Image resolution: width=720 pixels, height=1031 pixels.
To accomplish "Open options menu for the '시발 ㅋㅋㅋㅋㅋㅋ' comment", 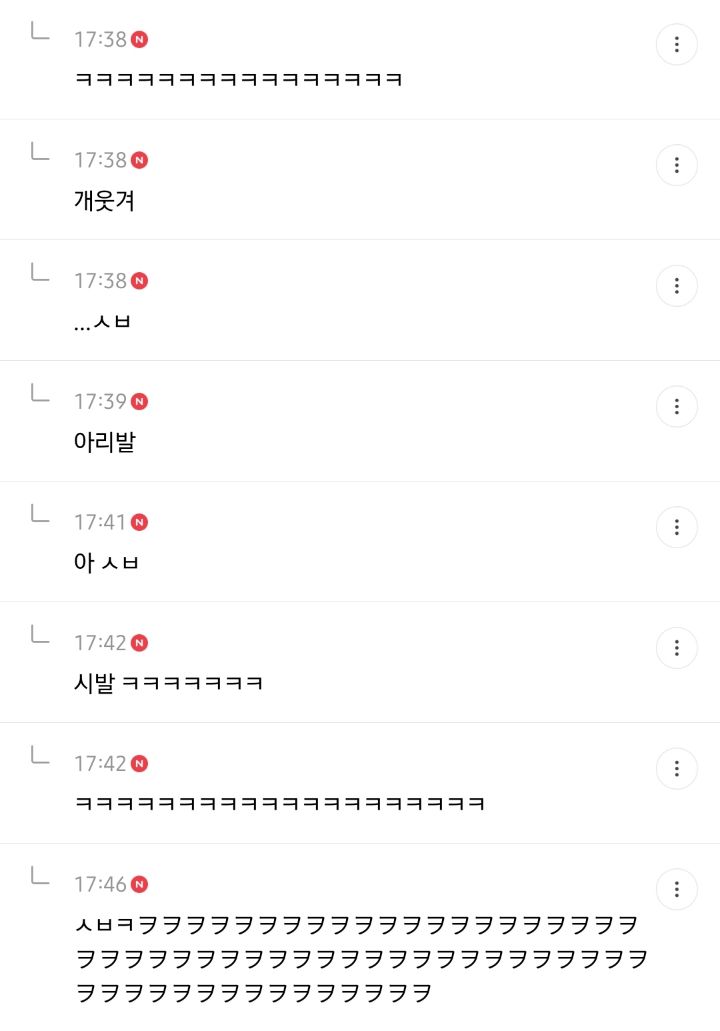I will [677, 648].
